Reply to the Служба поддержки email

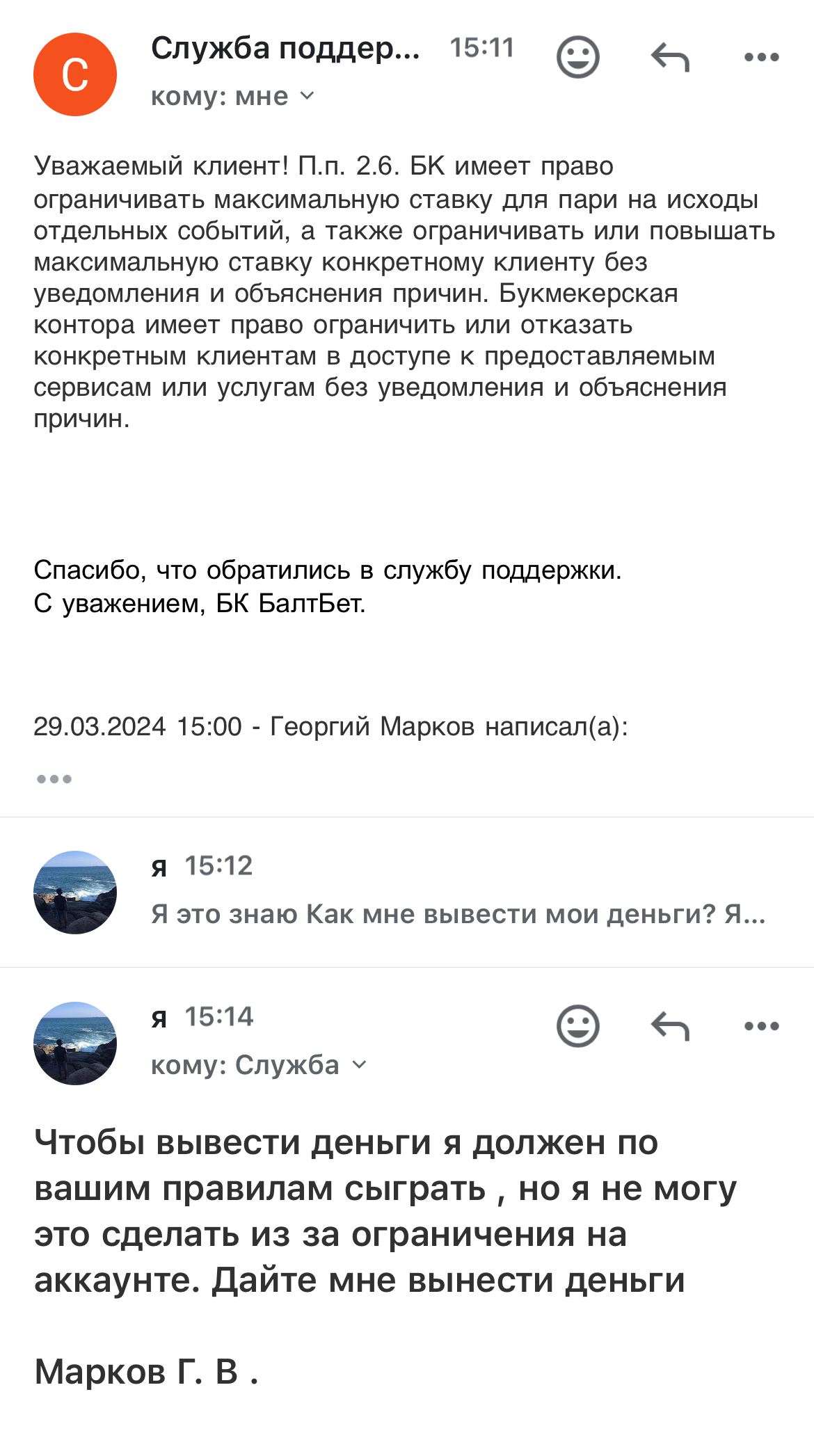pyautogui.click(x=670, y=57)
